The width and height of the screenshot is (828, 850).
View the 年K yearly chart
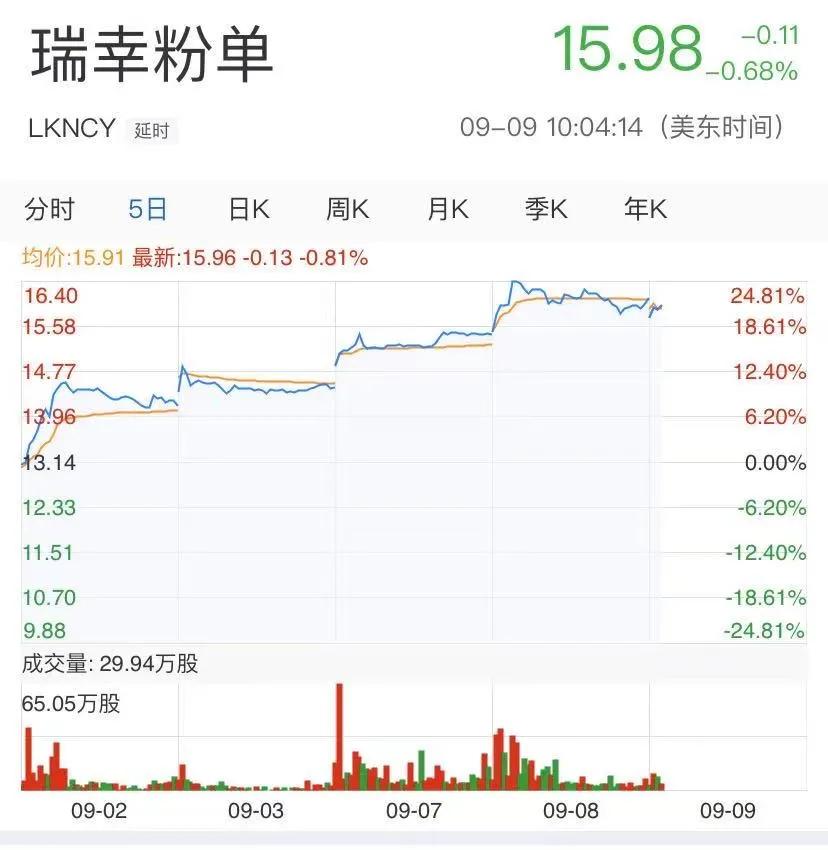tap(643, 209)
